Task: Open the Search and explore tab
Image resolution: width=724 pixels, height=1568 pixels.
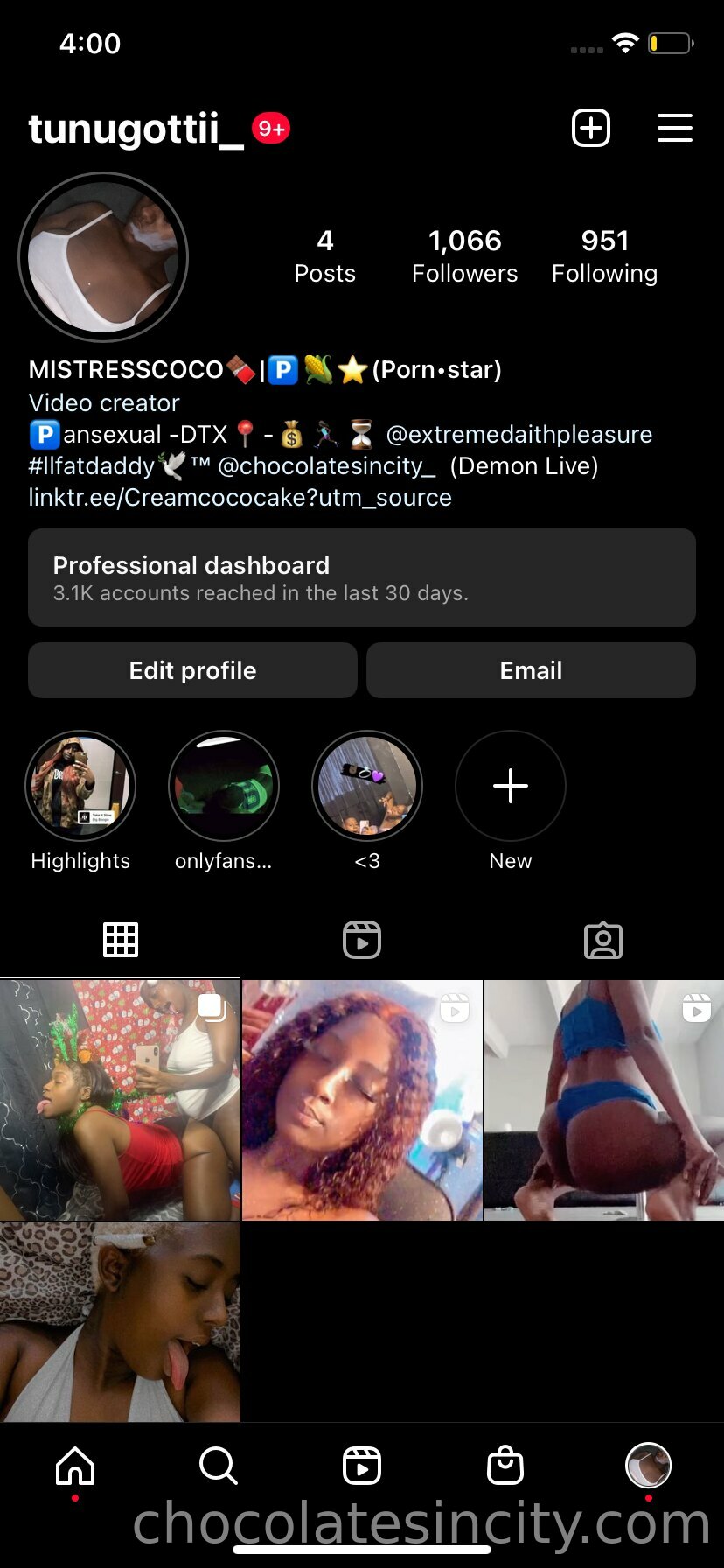Action: [x=219, y=1465]
